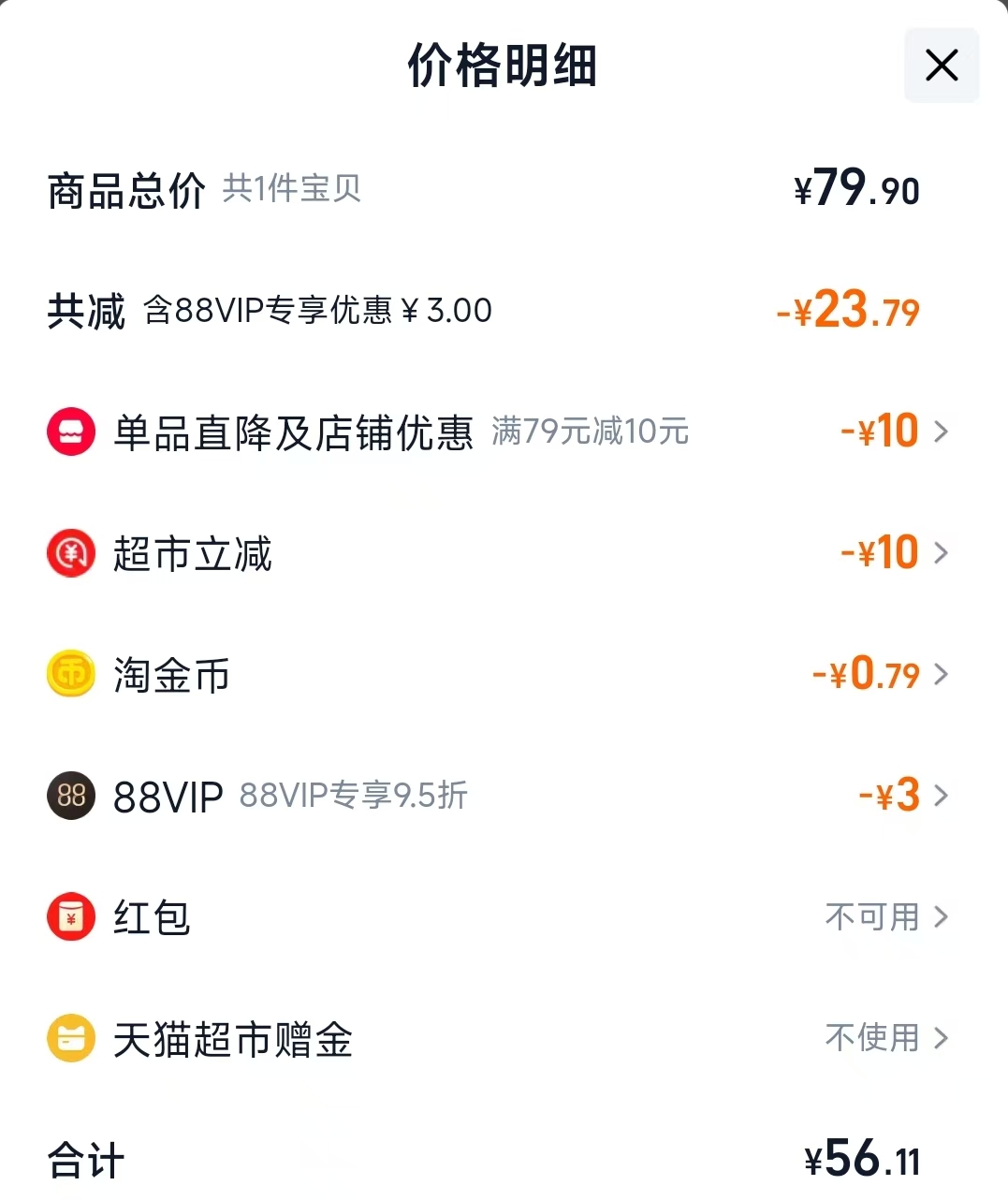Select the gold 淘金币 coin icon
The height and width of the screenshot is (1200, 1008).
point(70,674)
